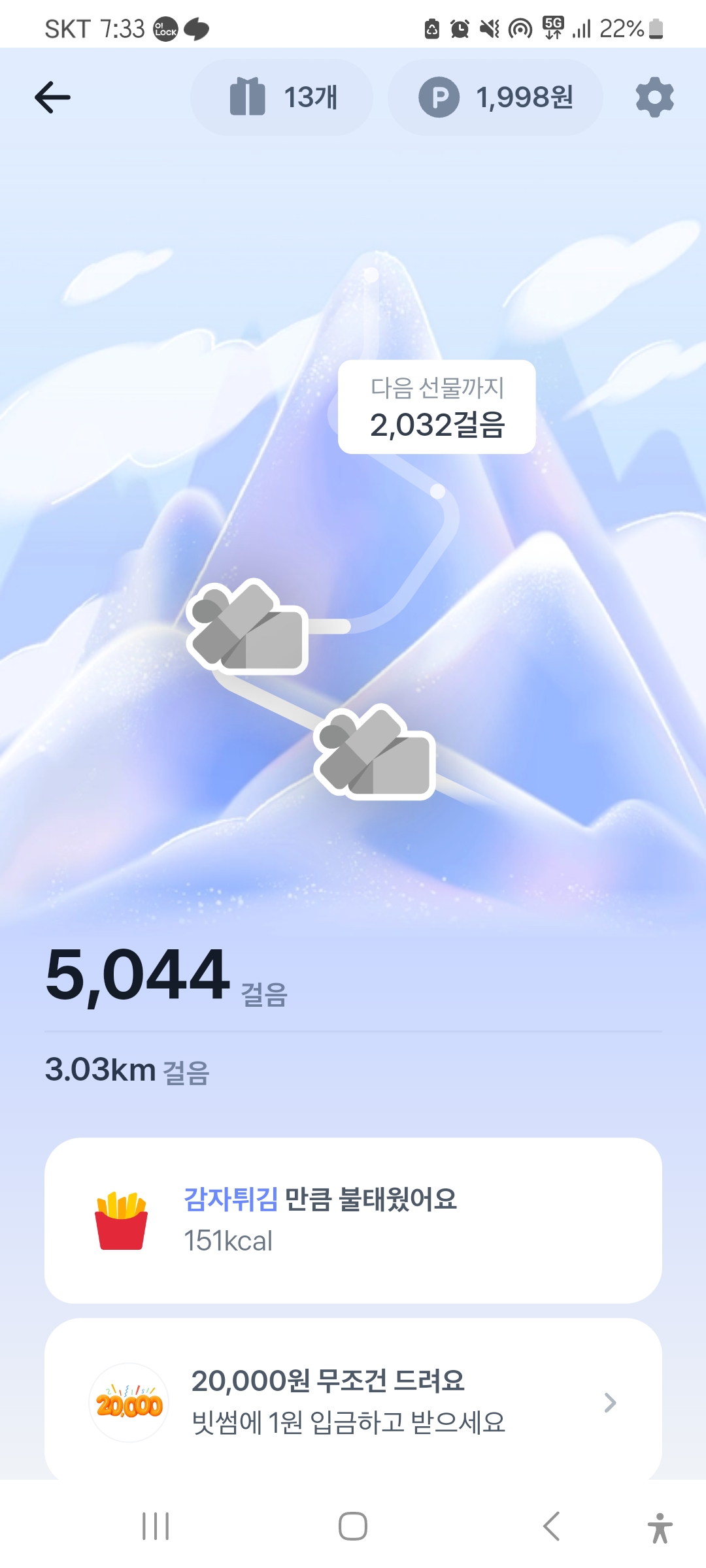Screen dimensions: 706x1568
Task: Open recent apps from the navigation bar
Action: (x=156, y=1526)
